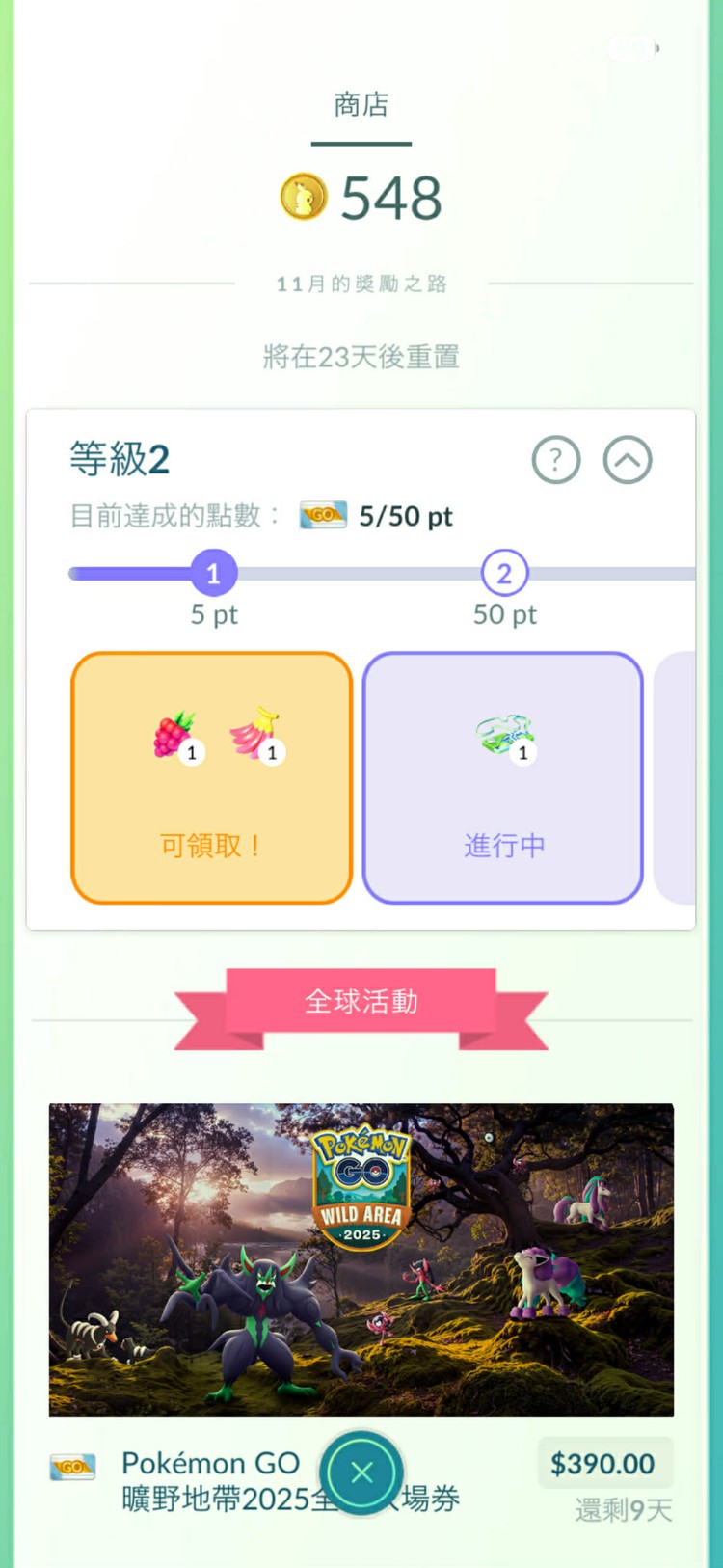Click the 全球活動 ribbon banner
Image resolution: width=723 pixels, height=1568 pixels.
point(360,1003)
